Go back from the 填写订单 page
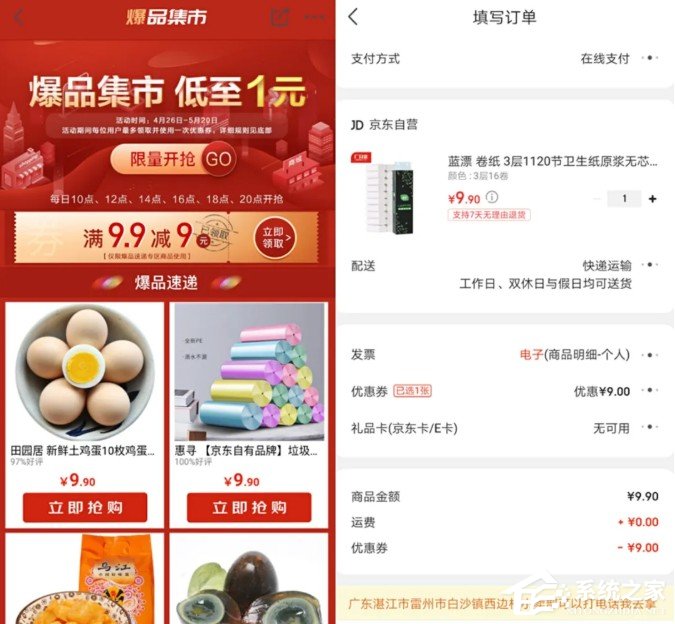This screenshot has width=675, height=624. 353,17
